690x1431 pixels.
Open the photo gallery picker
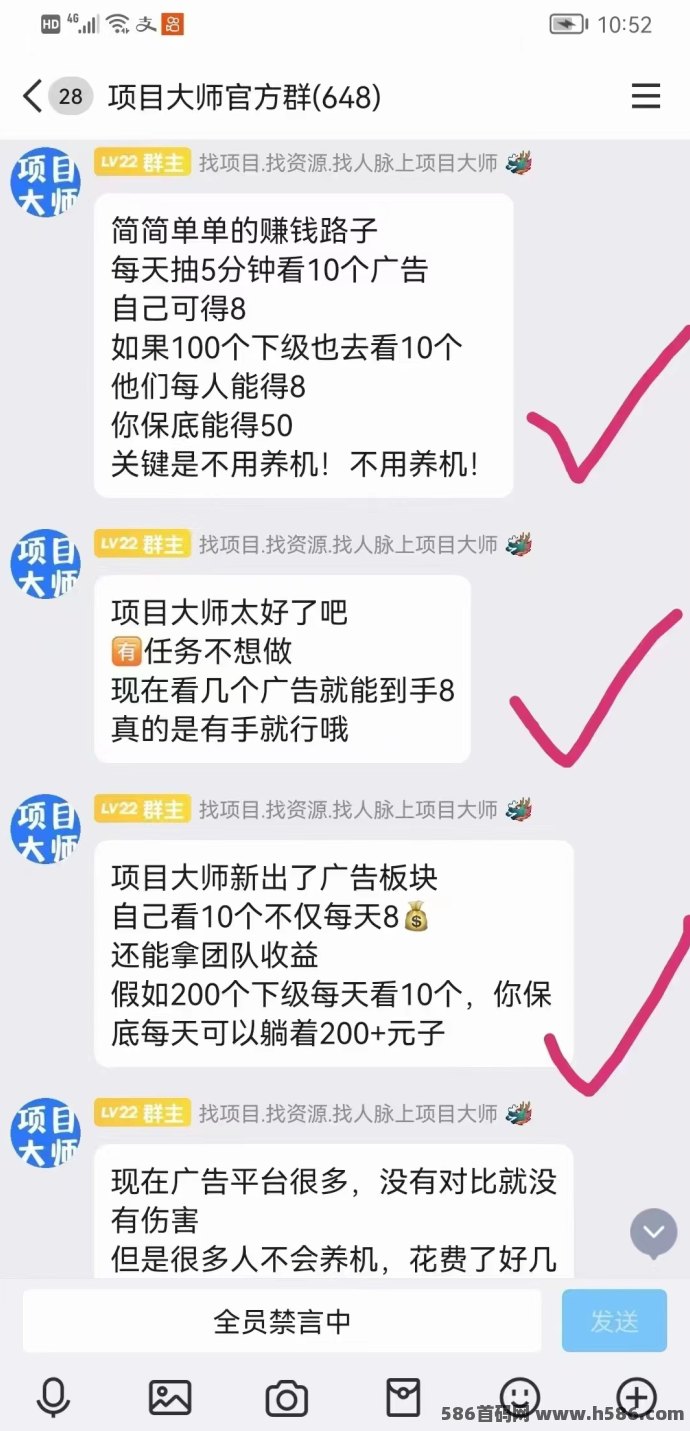tap(170, 1396)
